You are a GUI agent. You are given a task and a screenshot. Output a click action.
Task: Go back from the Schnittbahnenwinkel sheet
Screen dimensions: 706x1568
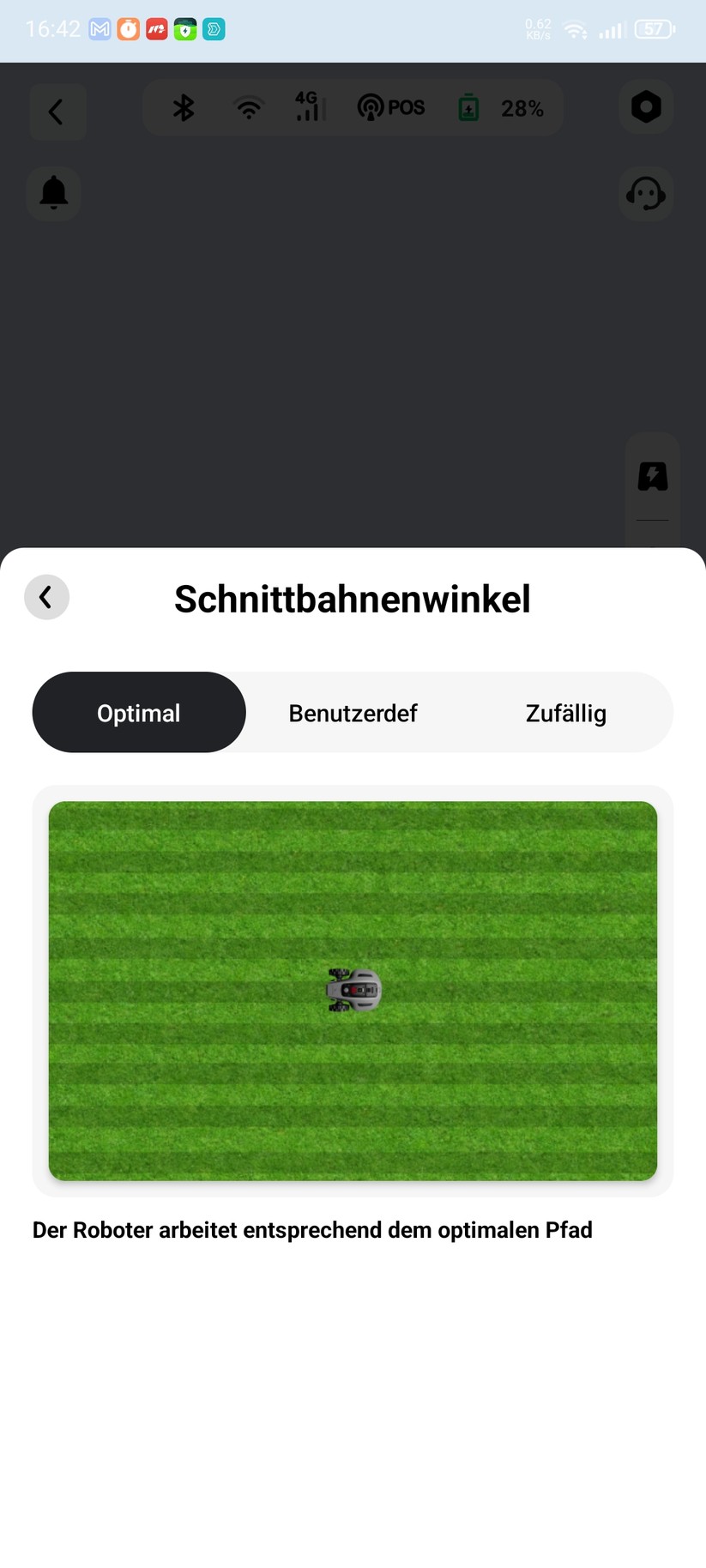[46, 597]
